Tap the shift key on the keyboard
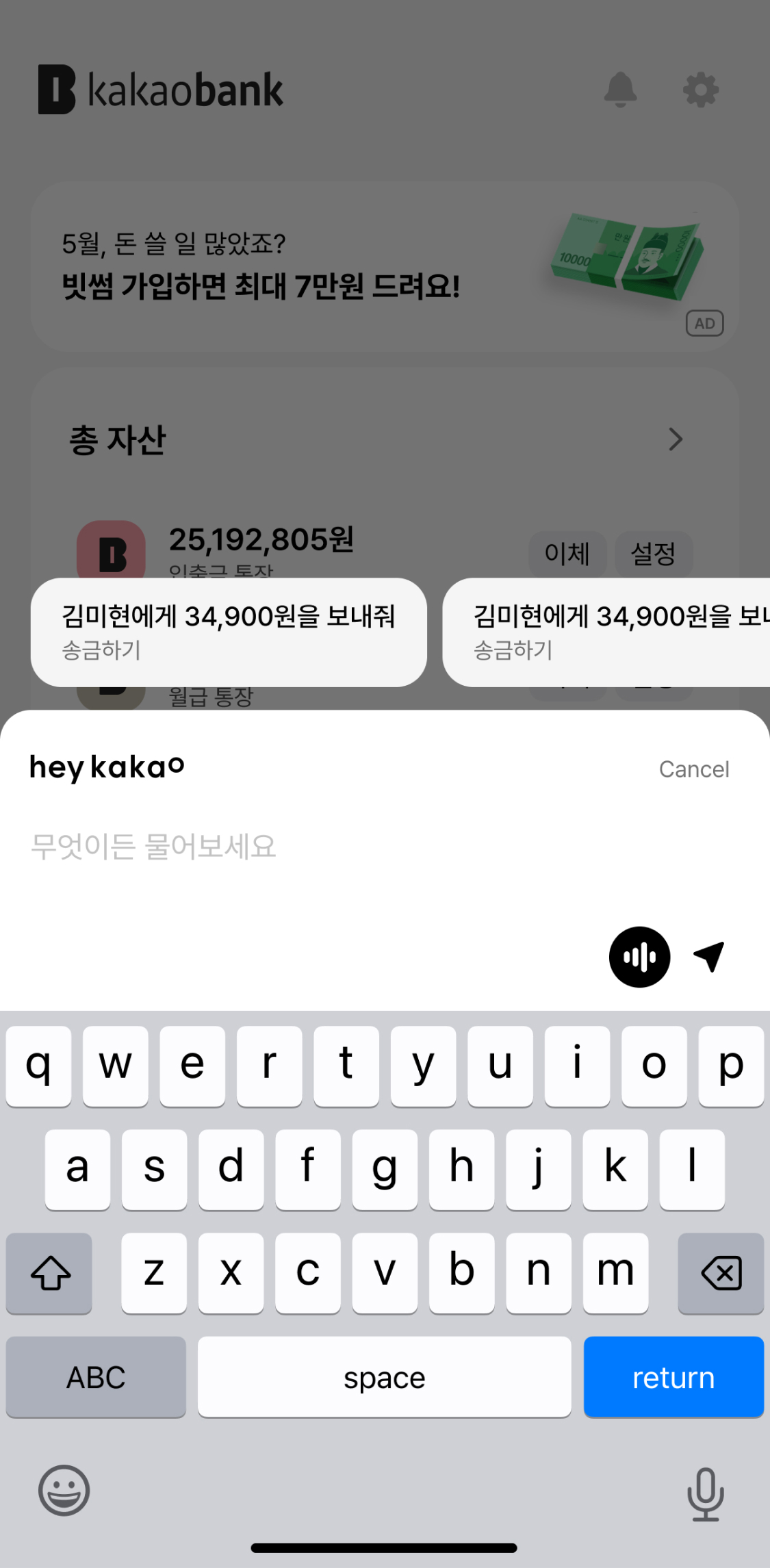Image resolution: width=770 pixels, height=1568 pixels. (x=49, y=1273)
